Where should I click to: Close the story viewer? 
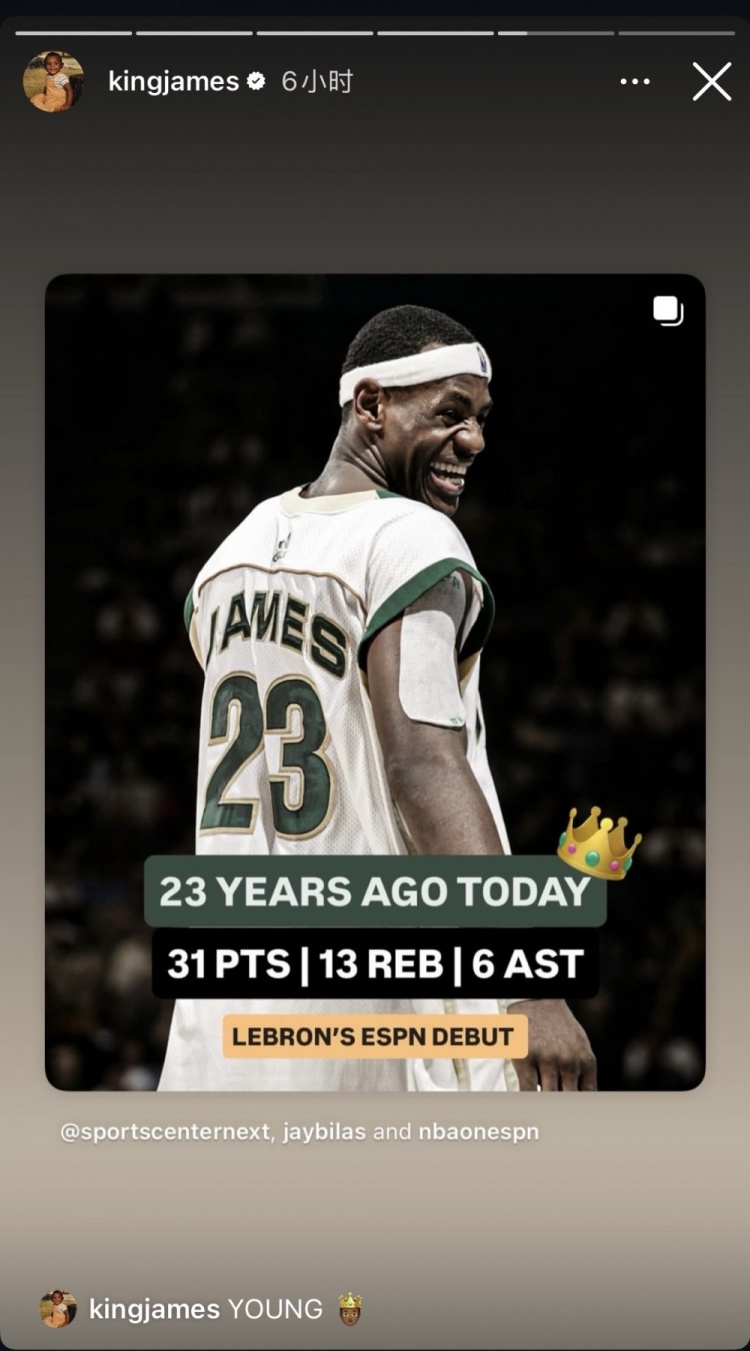click(712, 82)
